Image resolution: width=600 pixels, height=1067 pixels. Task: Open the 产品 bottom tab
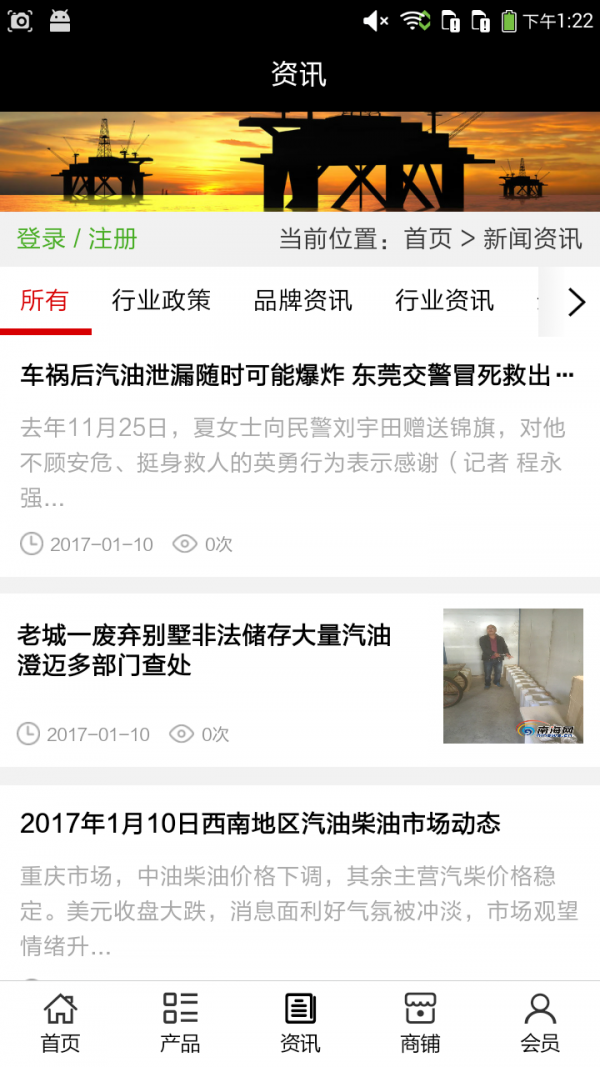click(x=180, y=1023)
